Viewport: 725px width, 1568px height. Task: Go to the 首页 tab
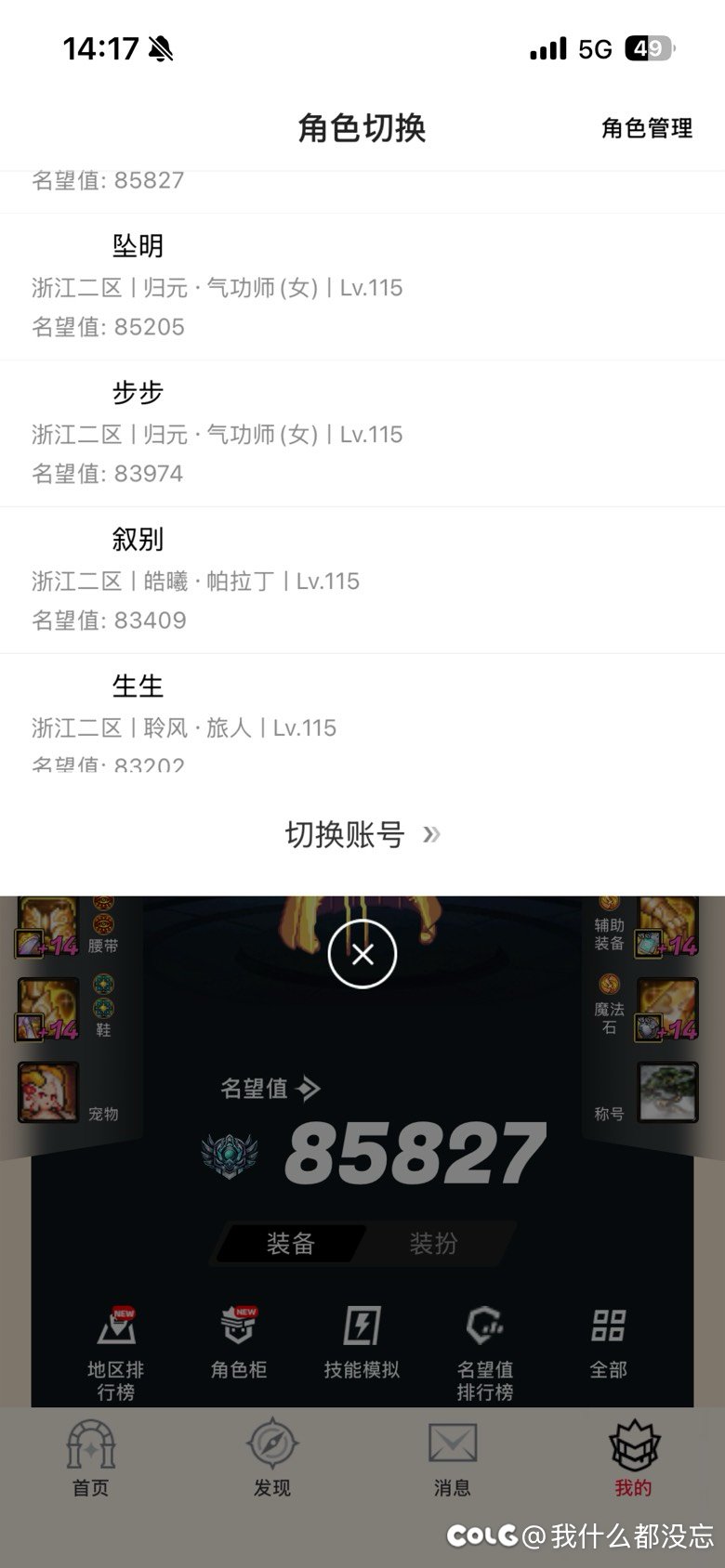tap(90, 1459)
